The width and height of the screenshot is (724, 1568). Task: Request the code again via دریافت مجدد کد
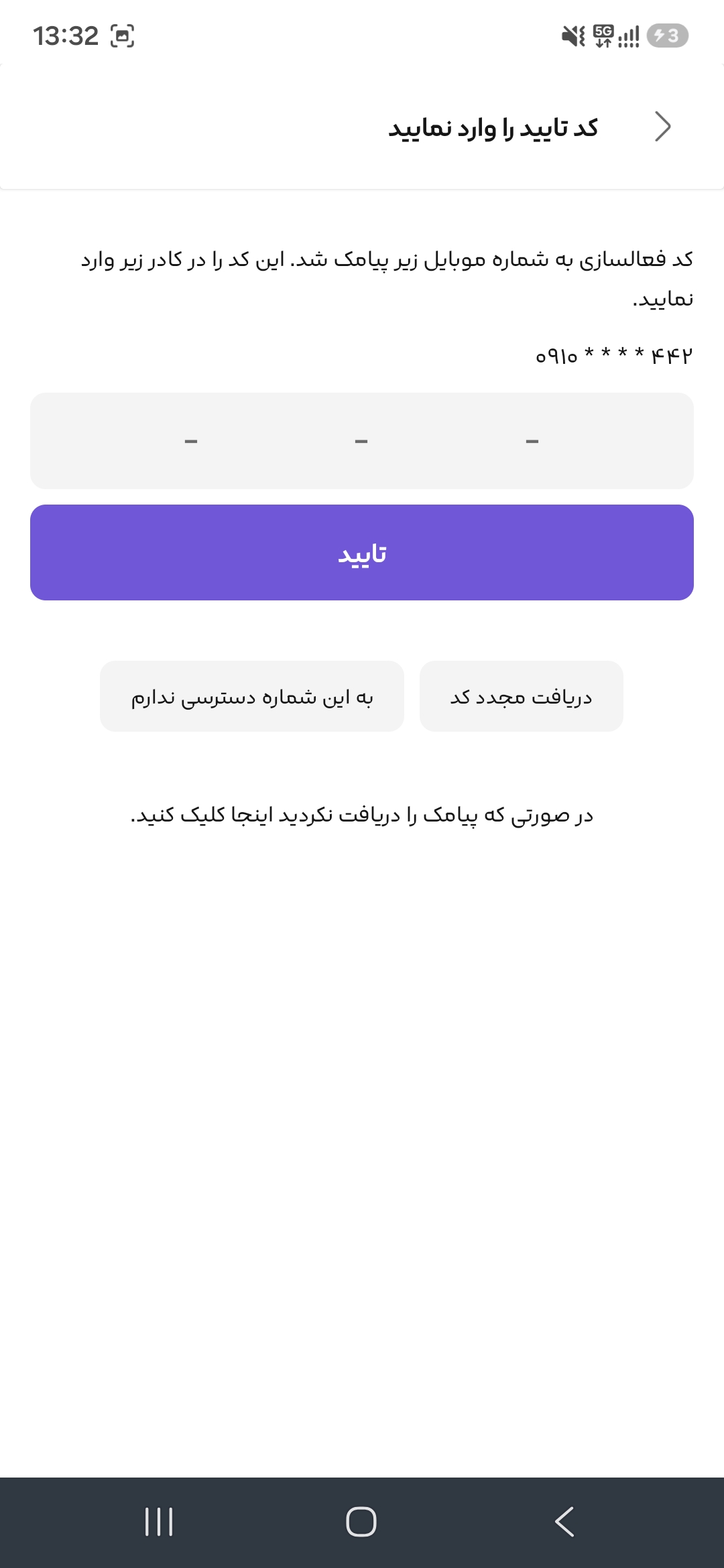[x=522, y=697]
